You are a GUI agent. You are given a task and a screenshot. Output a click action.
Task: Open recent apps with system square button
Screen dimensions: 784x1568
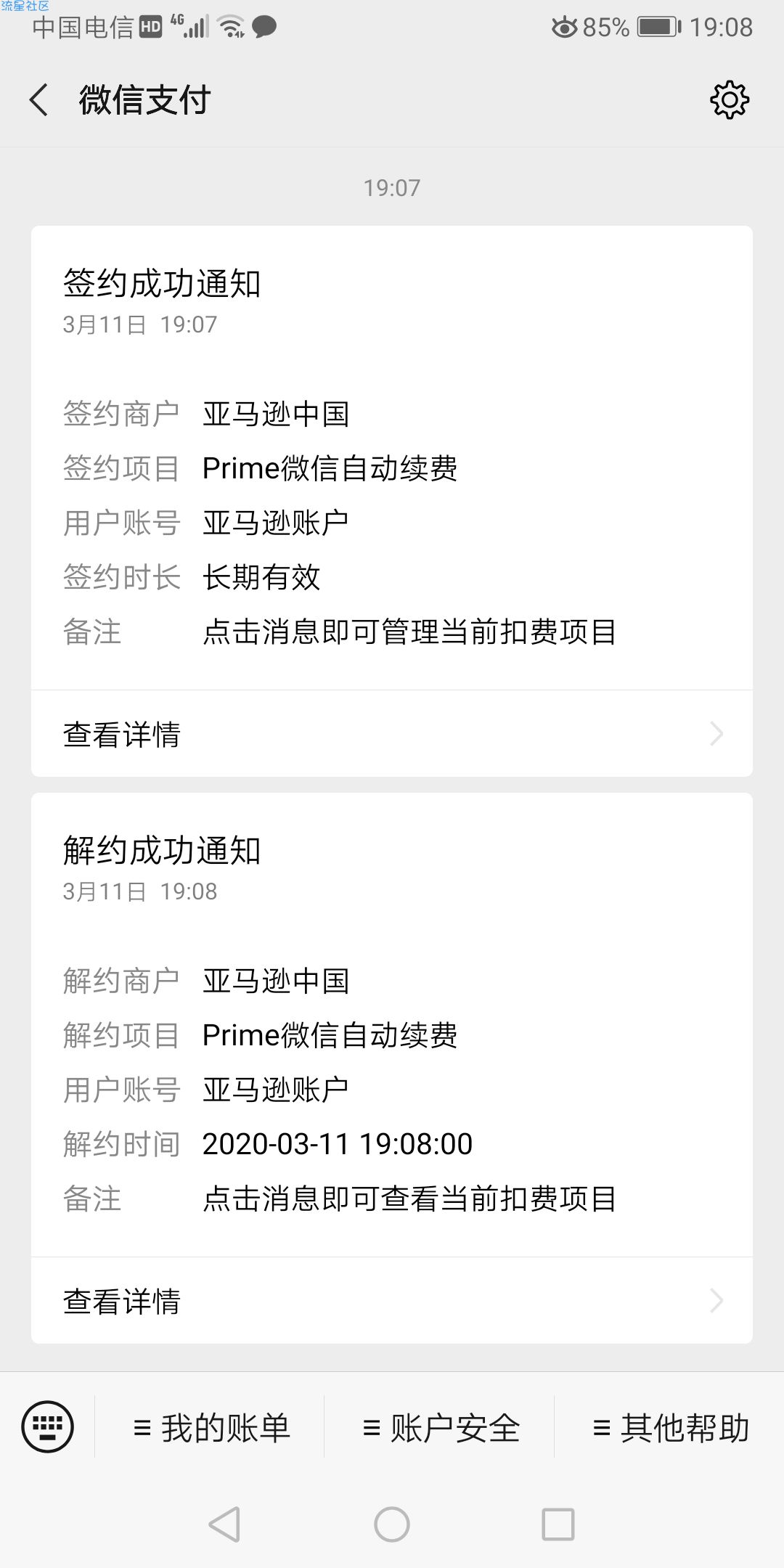558,1524
